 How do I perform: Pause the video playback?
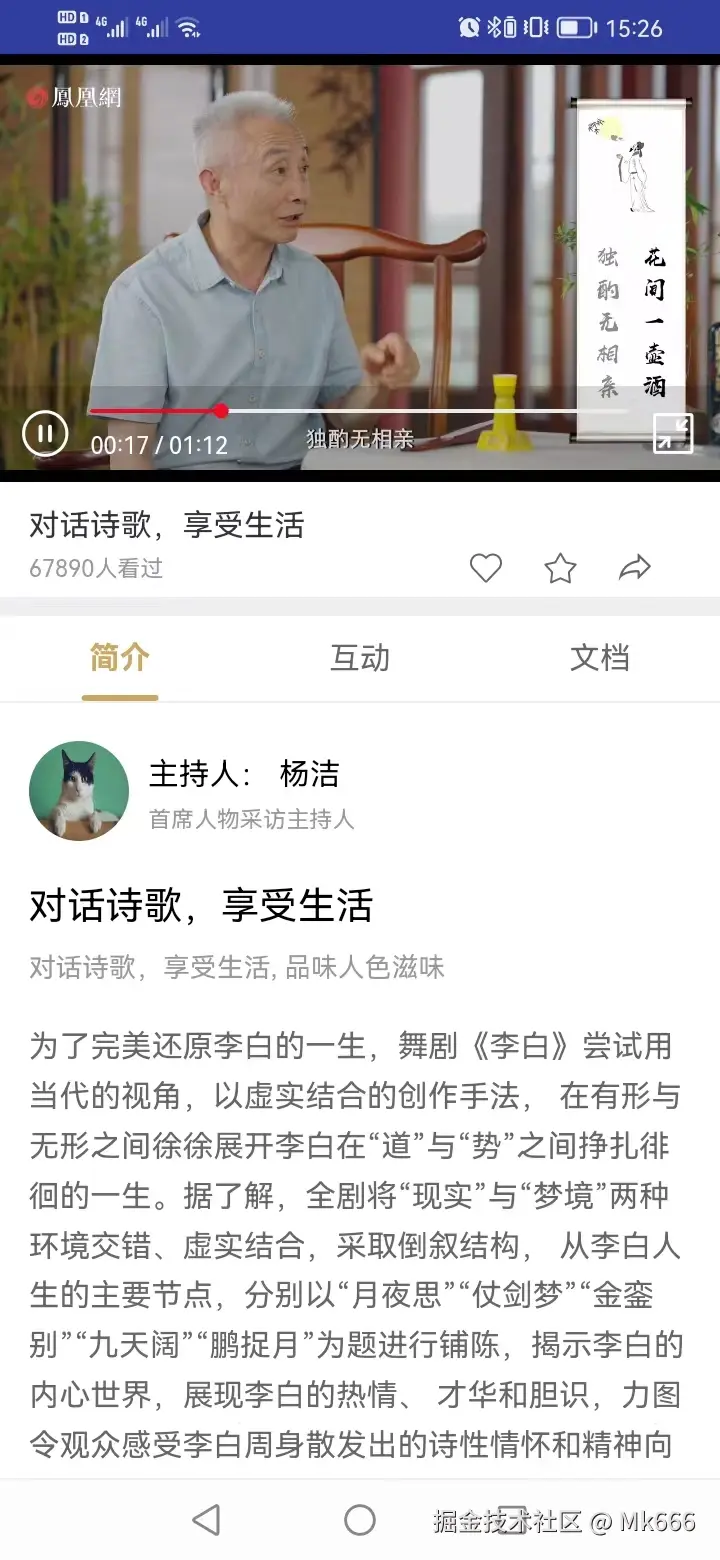pos(45,433)
